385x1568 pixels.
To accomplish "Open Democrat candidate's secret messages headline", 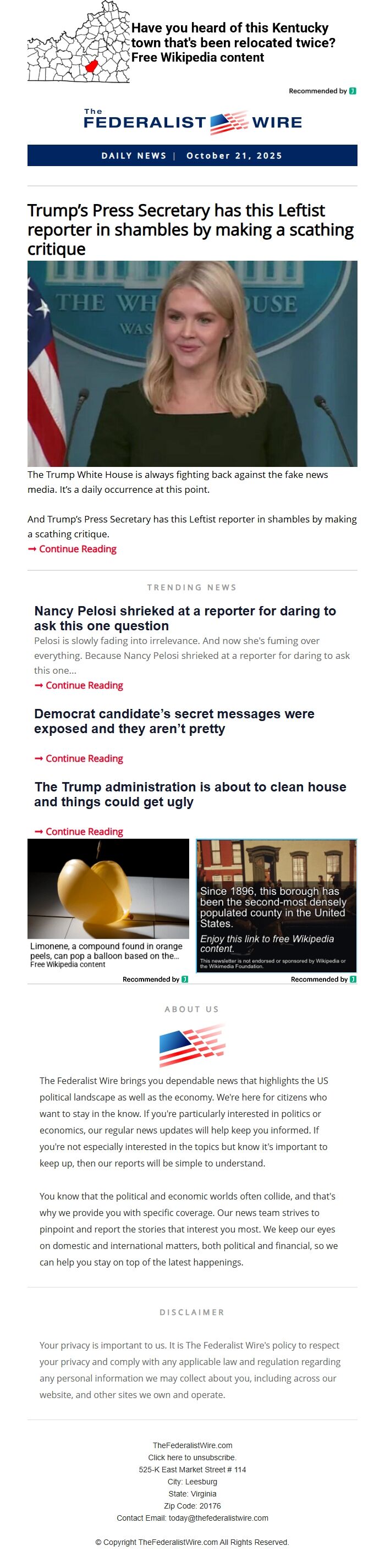I will [x=174, y=720].
